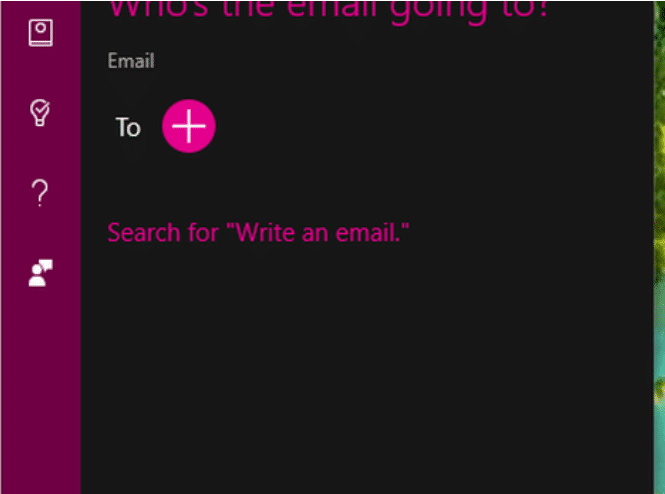Open the feedback icon in sidebar
The width and height of the screenshot is (665, 494).
click(40, 273)
